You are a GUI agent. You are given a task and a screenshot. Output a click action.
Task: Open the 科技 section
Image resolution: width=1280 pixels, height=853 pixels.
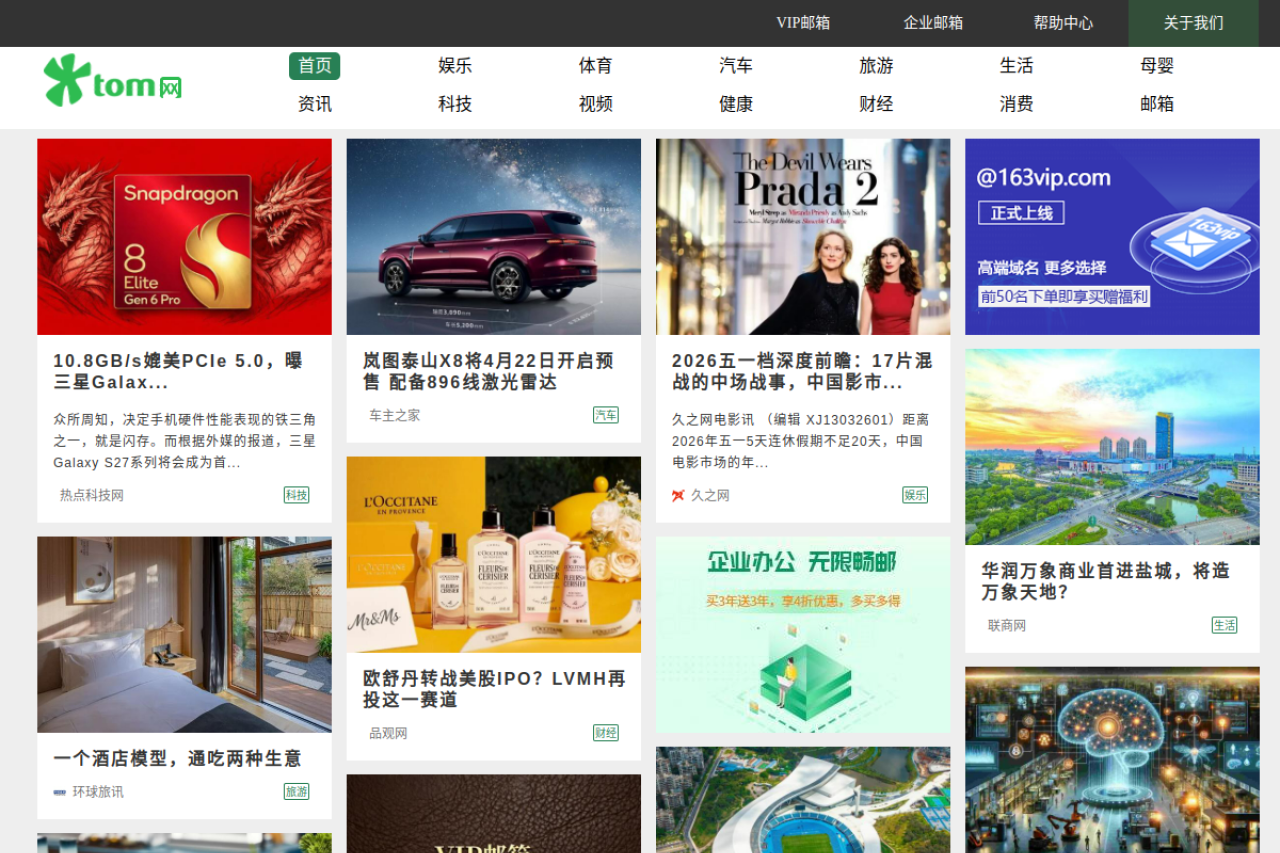tap(455, 104)
